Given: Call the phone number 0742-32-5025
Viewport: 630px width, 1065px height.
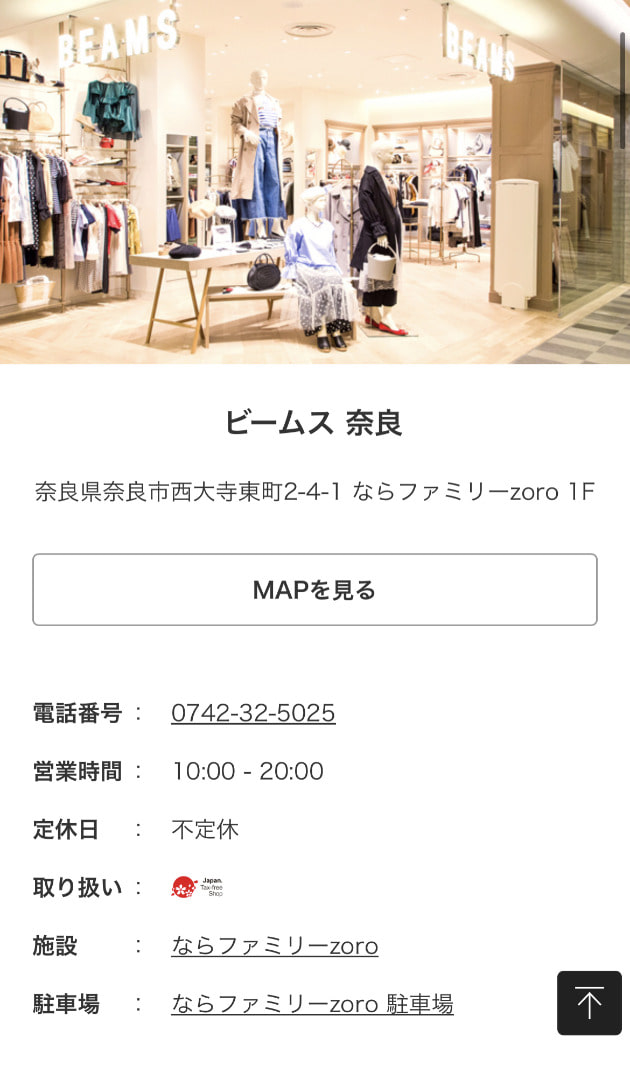Looking at the screenshot, I should pyautogui.click(x=253, y=713).
